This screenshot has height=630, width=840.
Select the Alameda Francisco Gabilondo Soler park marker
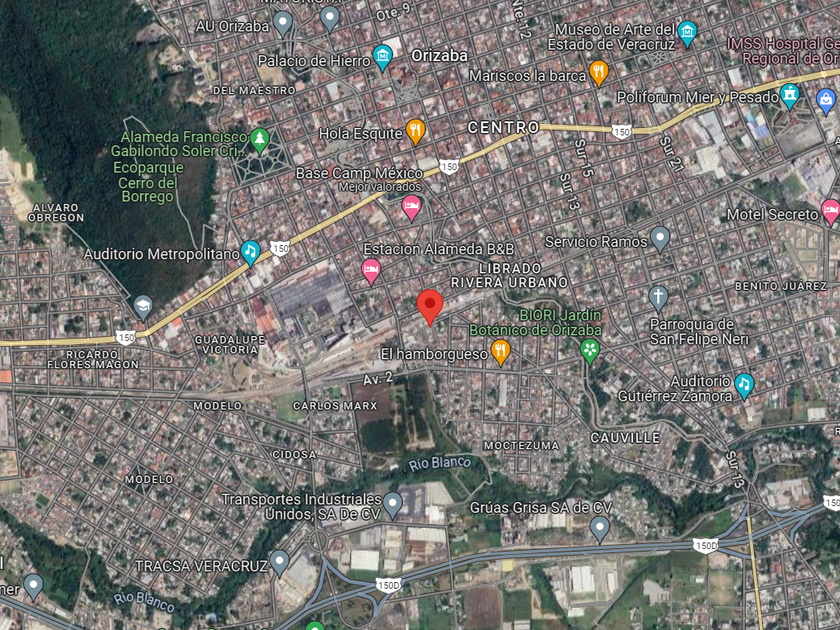point(260,141)
